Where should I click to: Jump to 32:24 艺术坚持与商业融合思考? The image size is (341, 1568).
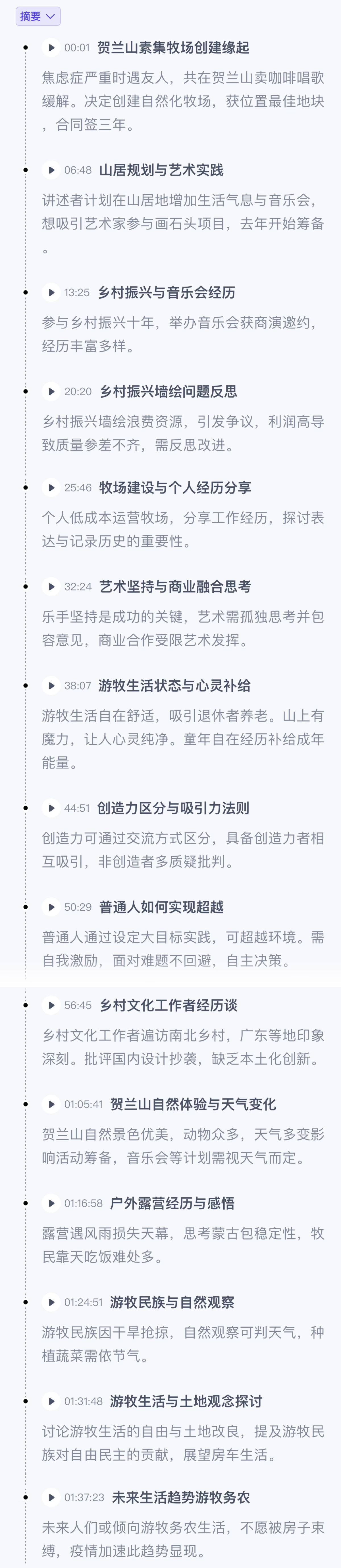click(x=51, y=587)
